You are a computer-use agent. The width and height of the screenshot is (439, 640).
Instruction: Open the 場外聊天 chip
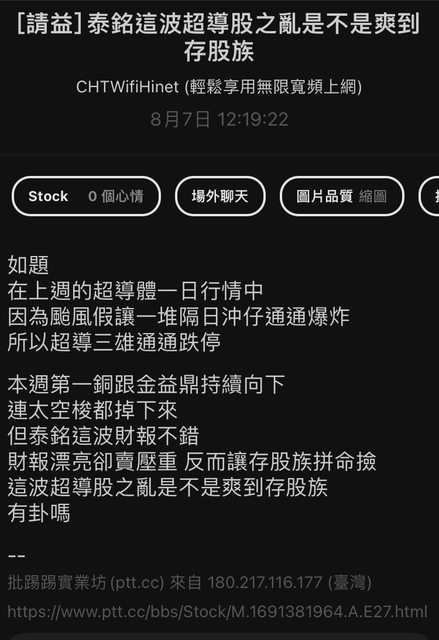click(220, 196)
